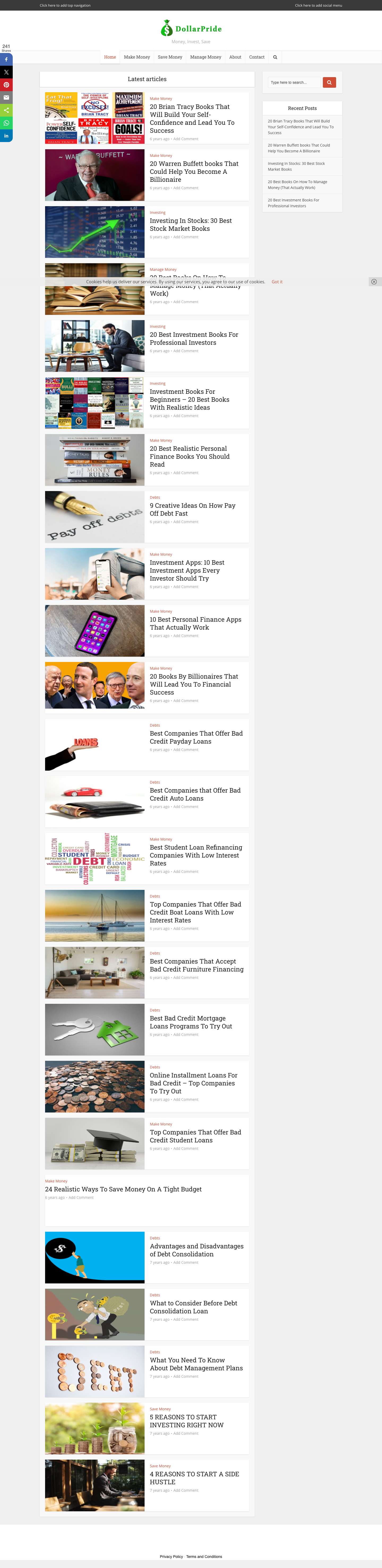Visit the About page
Screen dimensions: 382x1568
tap(235, 57)
